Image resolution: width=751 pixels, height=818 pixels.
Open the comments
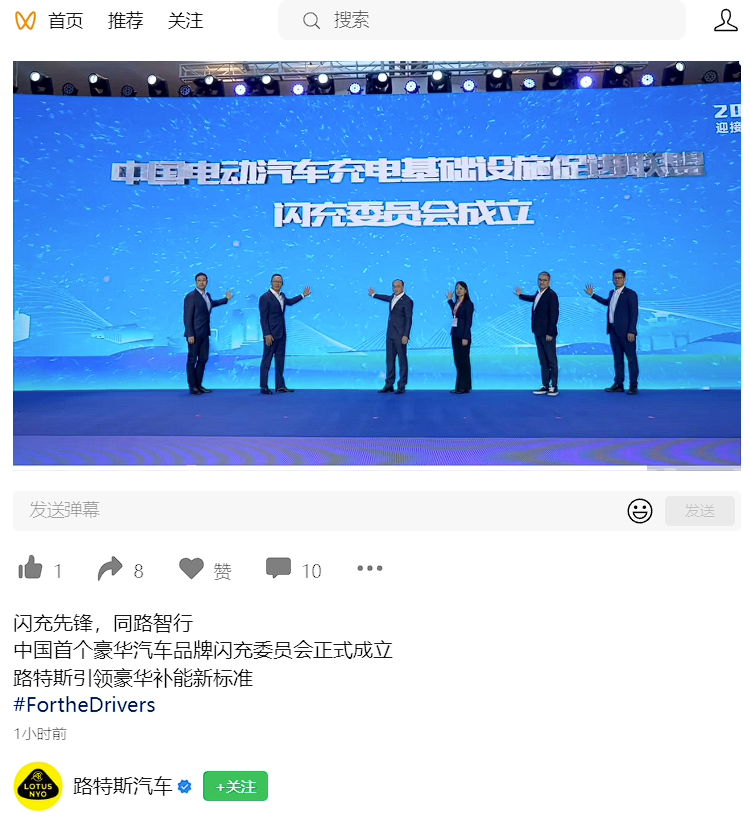click(279, 569)
